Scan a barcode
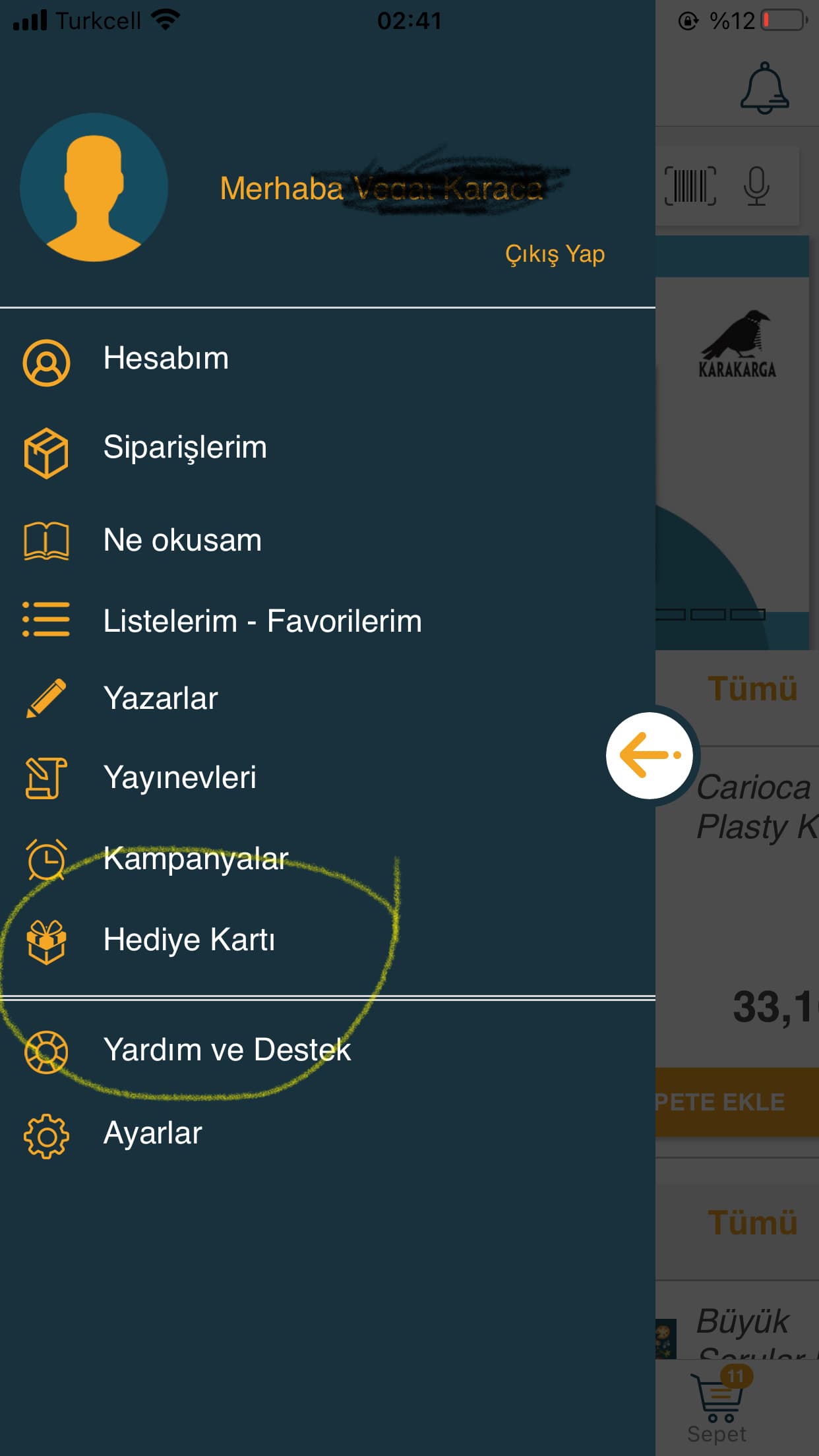Viewport: 819px width, 1456px height. [690, 186]
